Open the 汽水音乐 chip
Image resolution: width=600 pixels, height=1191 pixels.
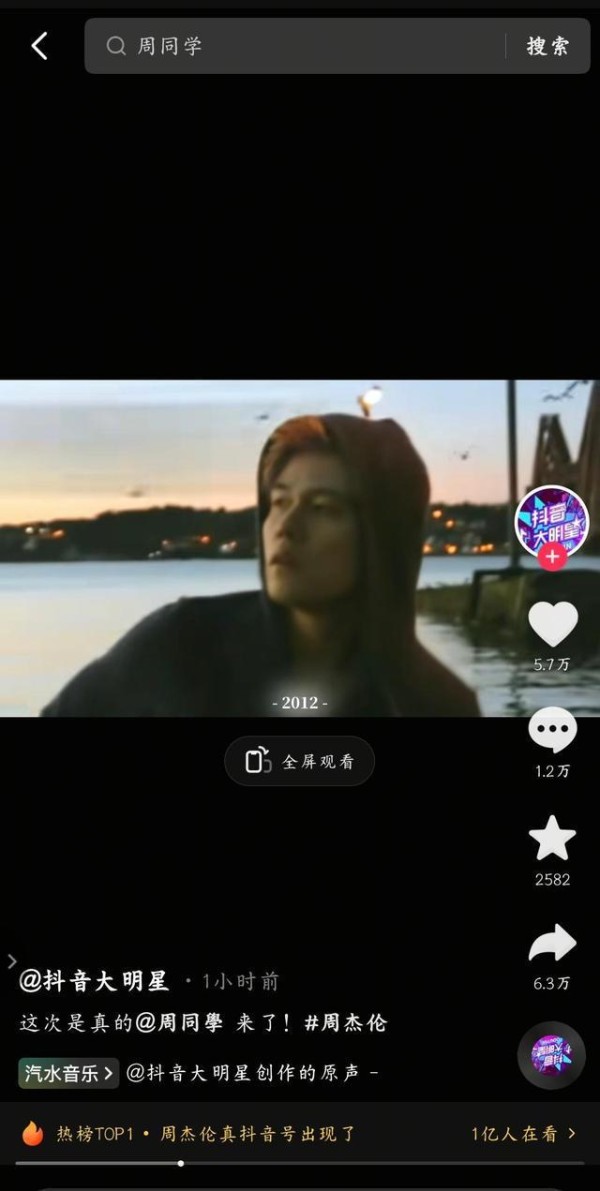click(x=68, y=1073)
